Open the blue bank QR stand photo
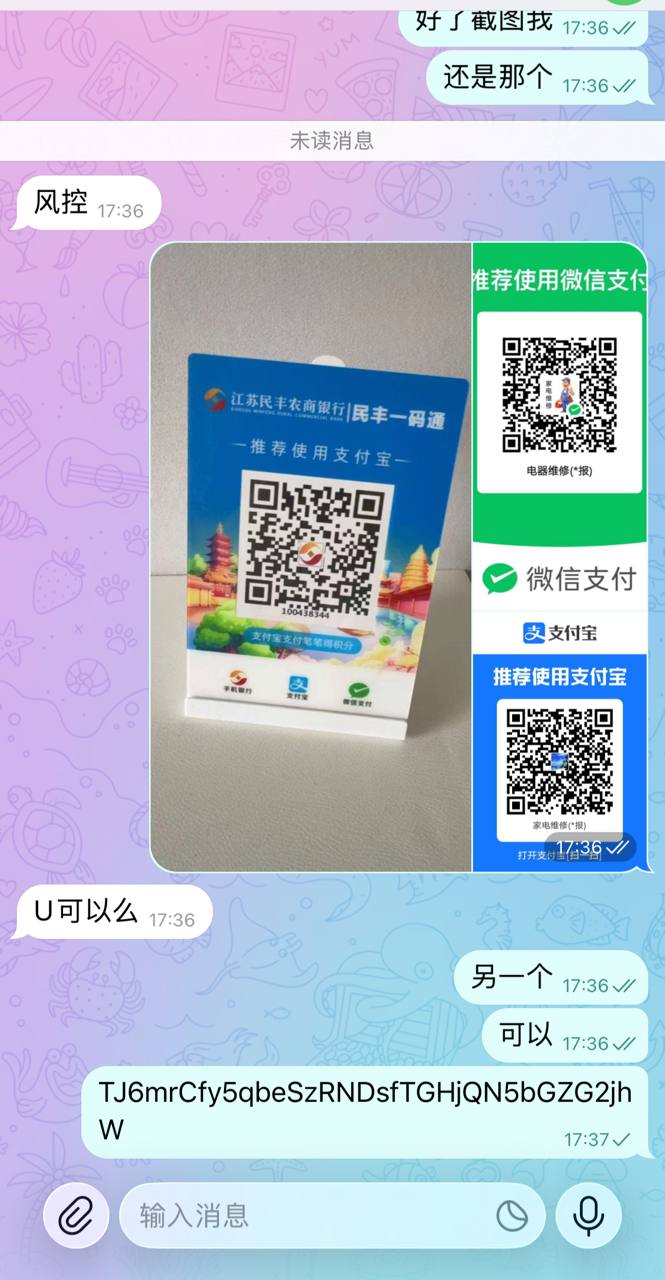The height and width of the screenshot is (1280, 665). [310, 556]
